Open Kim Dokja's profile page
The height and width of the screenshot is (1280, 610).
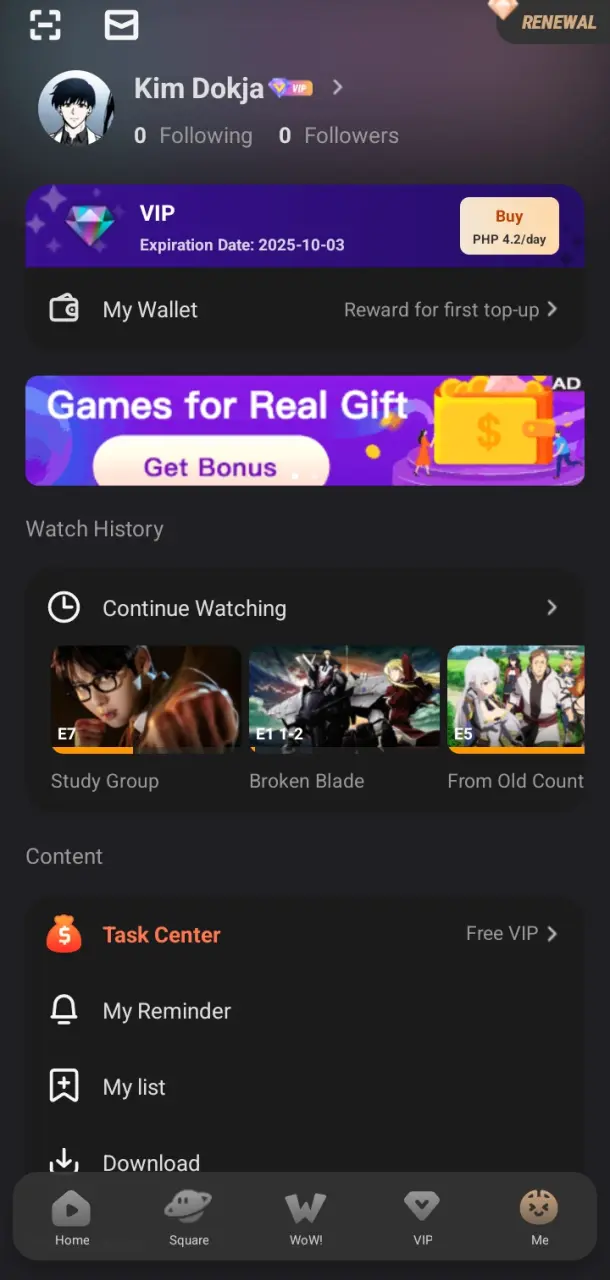pyautogui.click(x=239, y=88)
